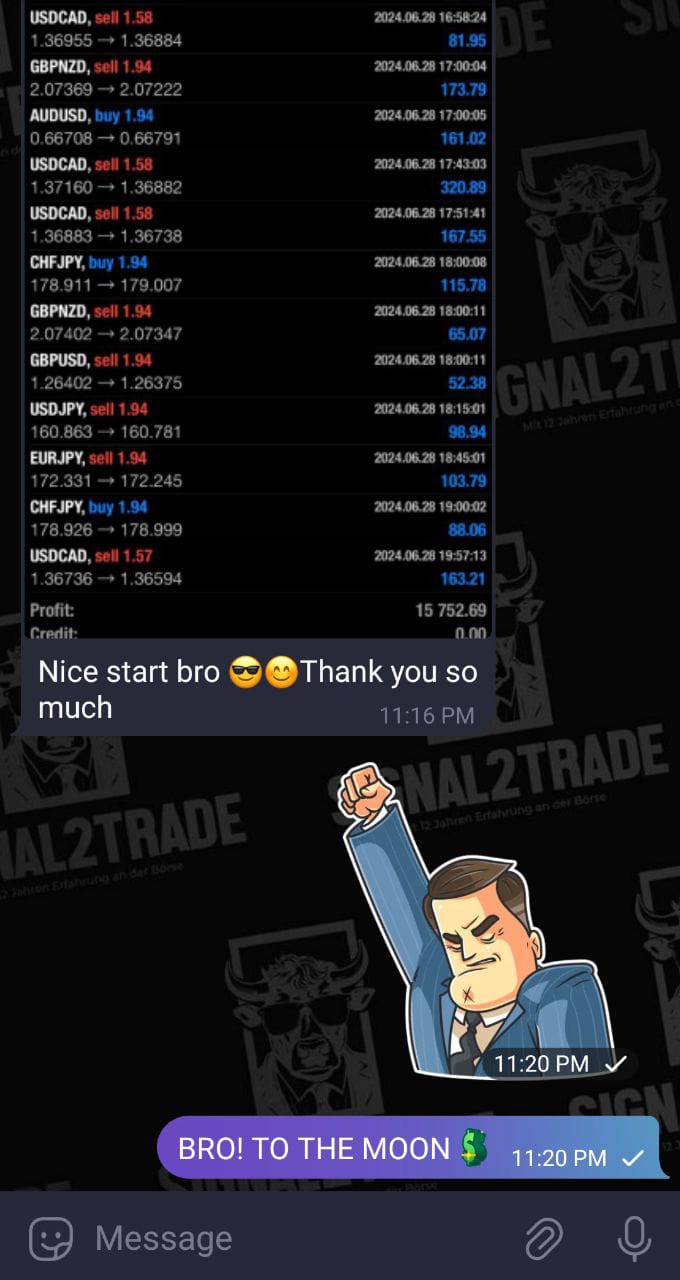Focus the Message input field
This screenshot has height=1280, width=680.
290,1239
